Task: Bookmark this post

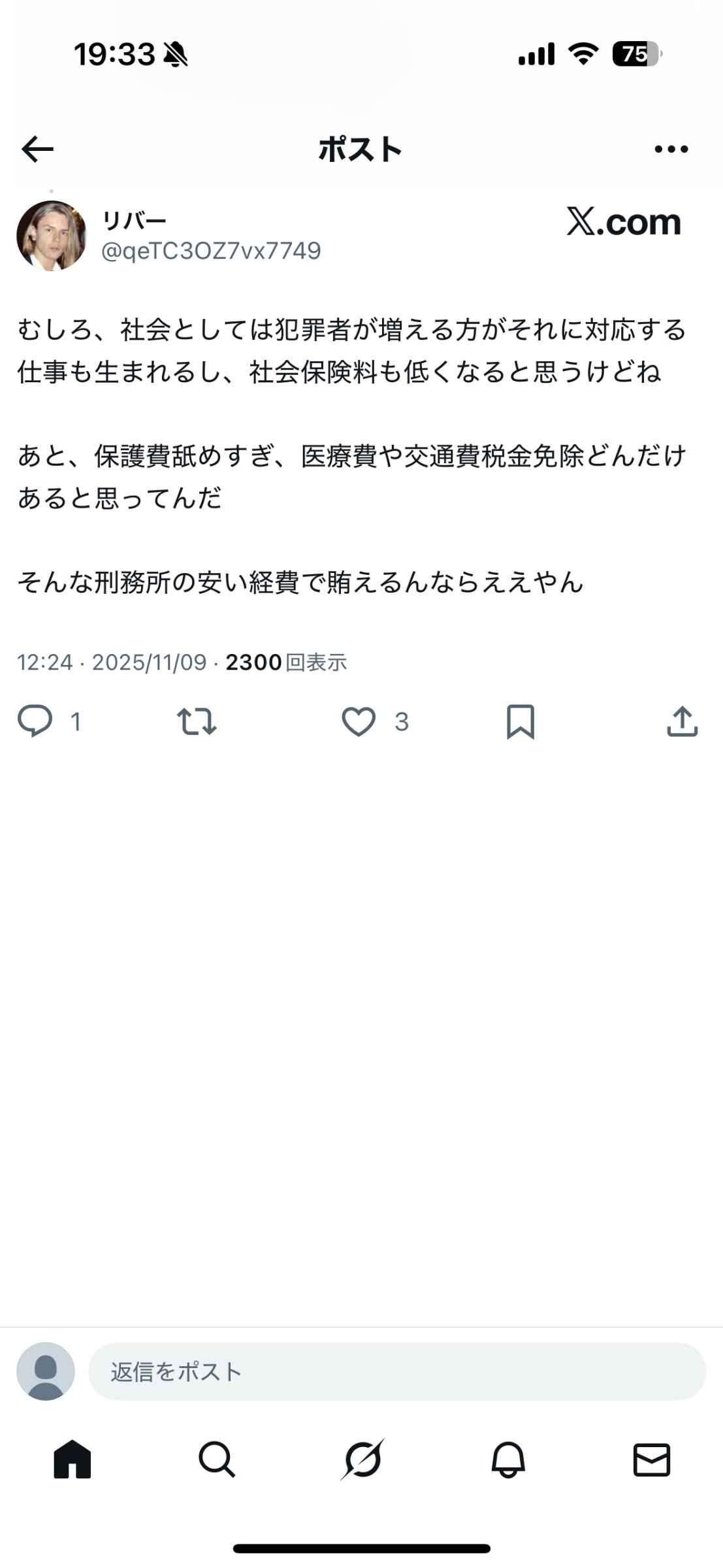Action: click(521, 722)
